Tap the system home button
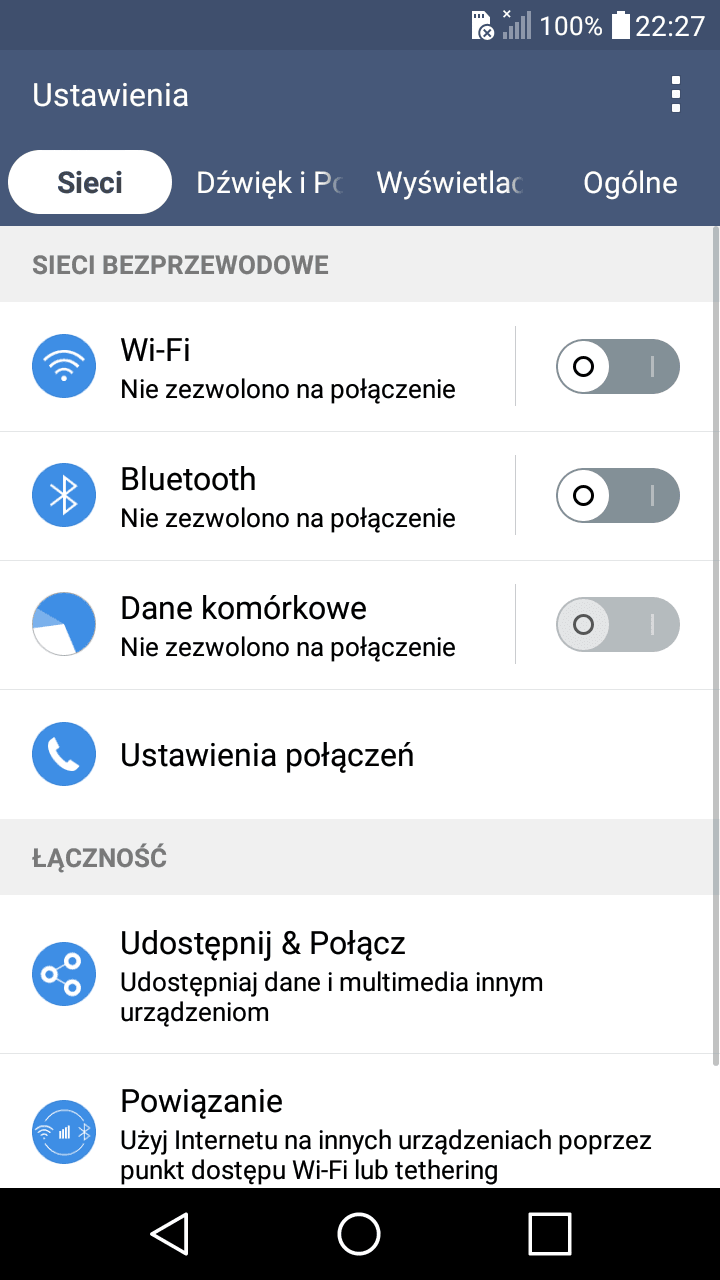This screenshot has height=1280, width=720. 359,1233
